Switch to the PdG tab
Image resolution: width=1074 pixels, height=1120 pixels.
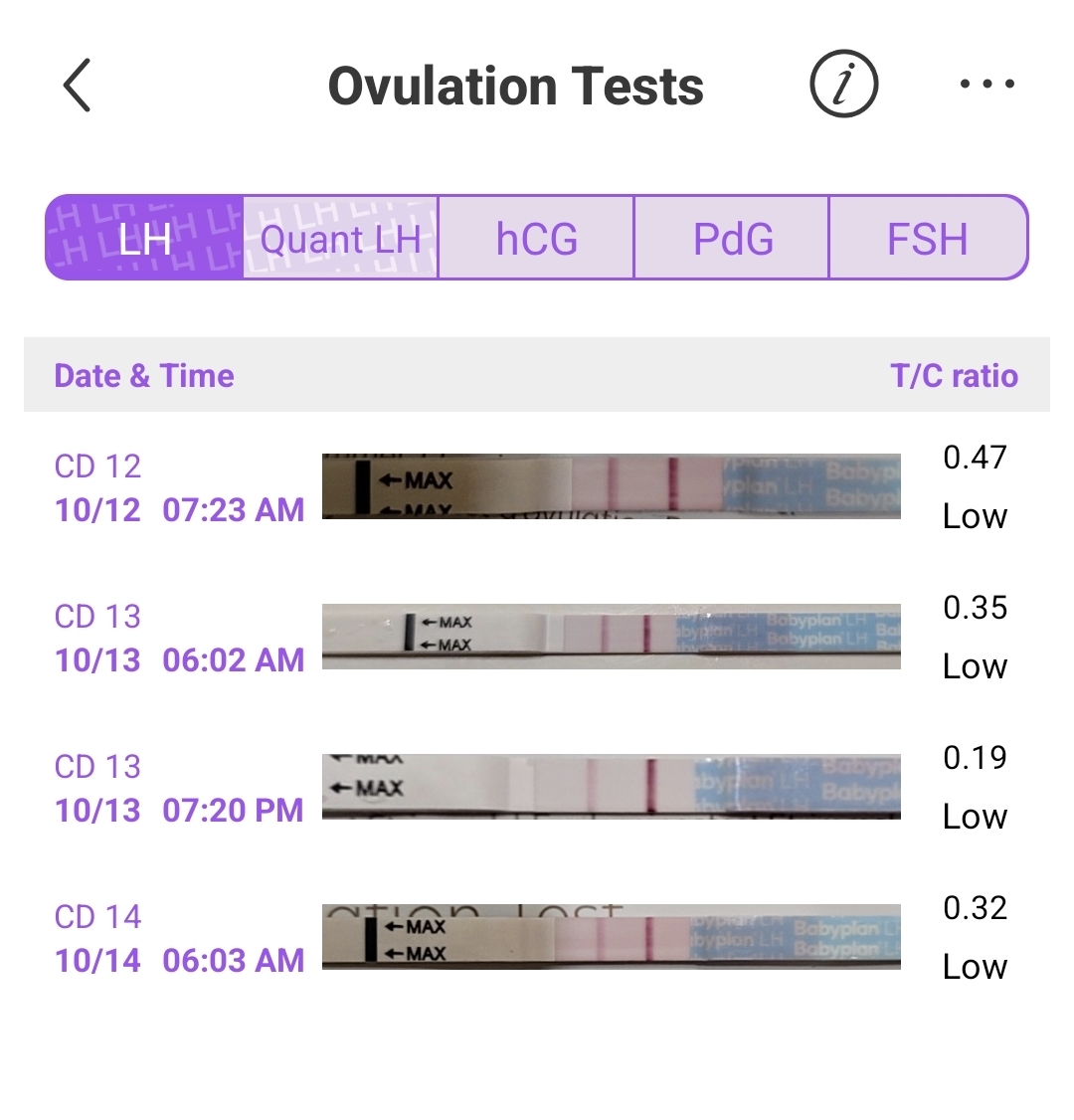[x=732, y=239]
